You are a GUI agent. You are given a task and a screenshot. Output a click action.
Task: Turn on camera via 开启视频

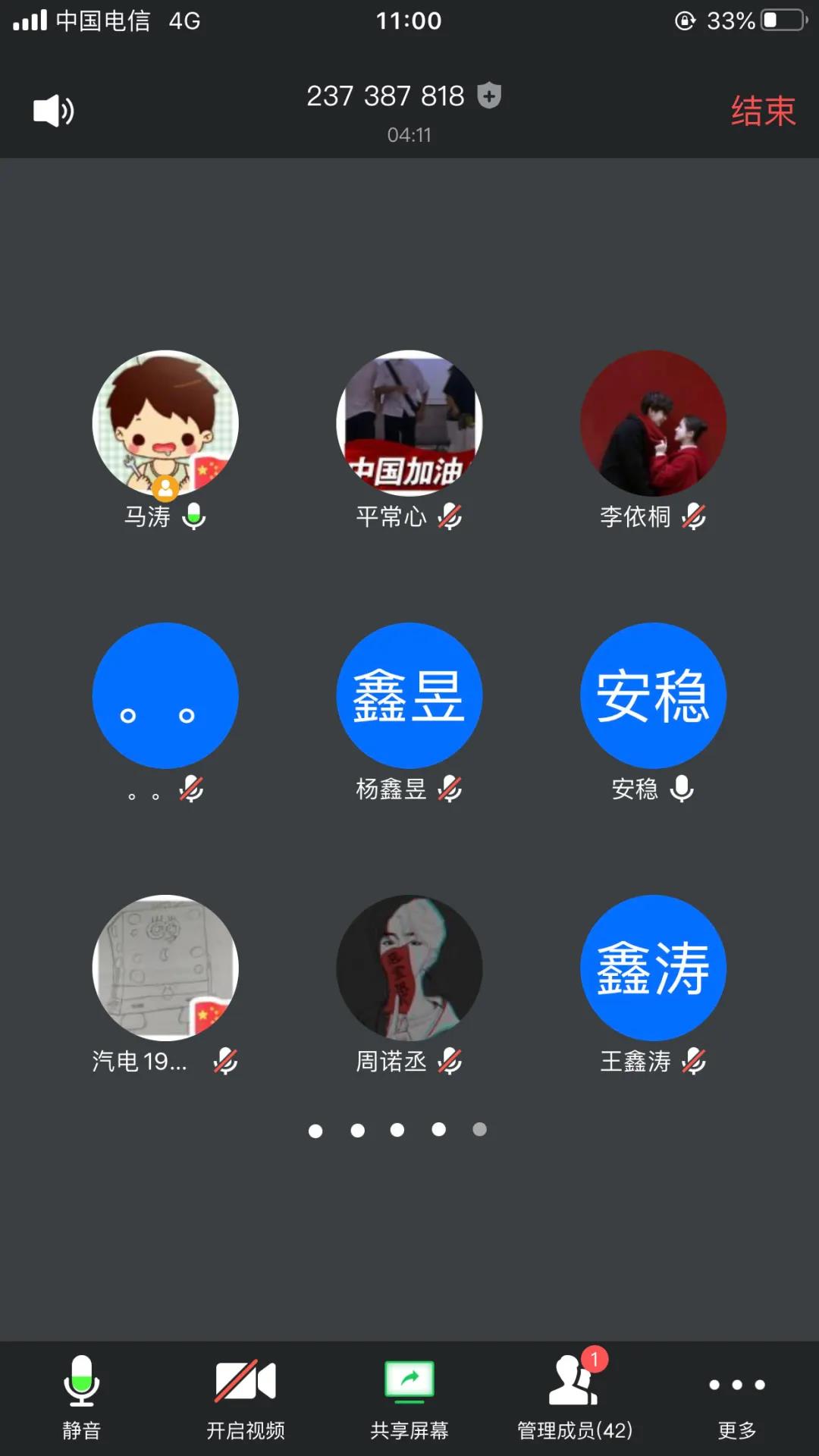[x=245, y=1396]
